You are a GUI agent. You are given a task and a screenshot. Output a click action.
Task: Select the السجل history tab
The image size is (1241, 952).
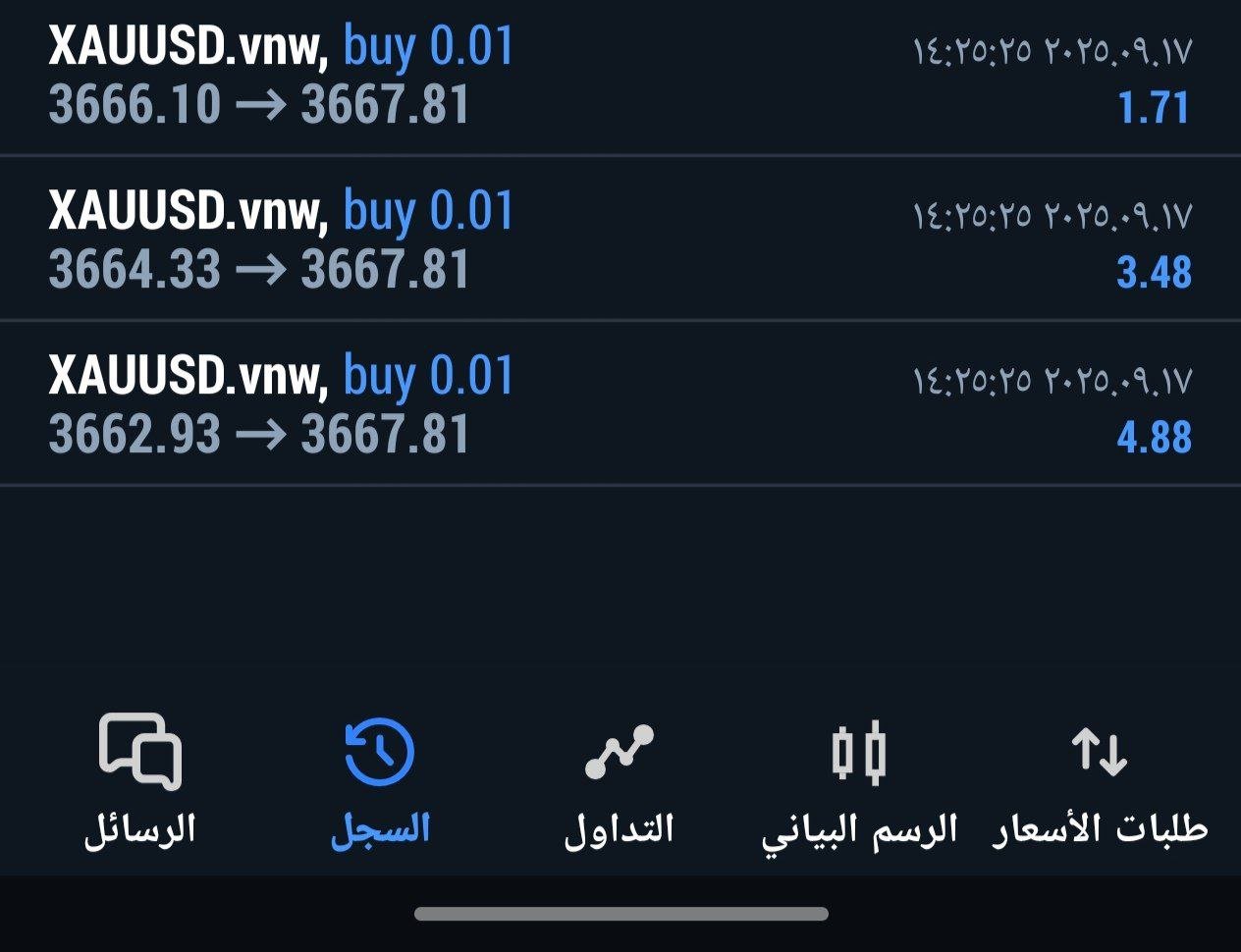[380, 780]
